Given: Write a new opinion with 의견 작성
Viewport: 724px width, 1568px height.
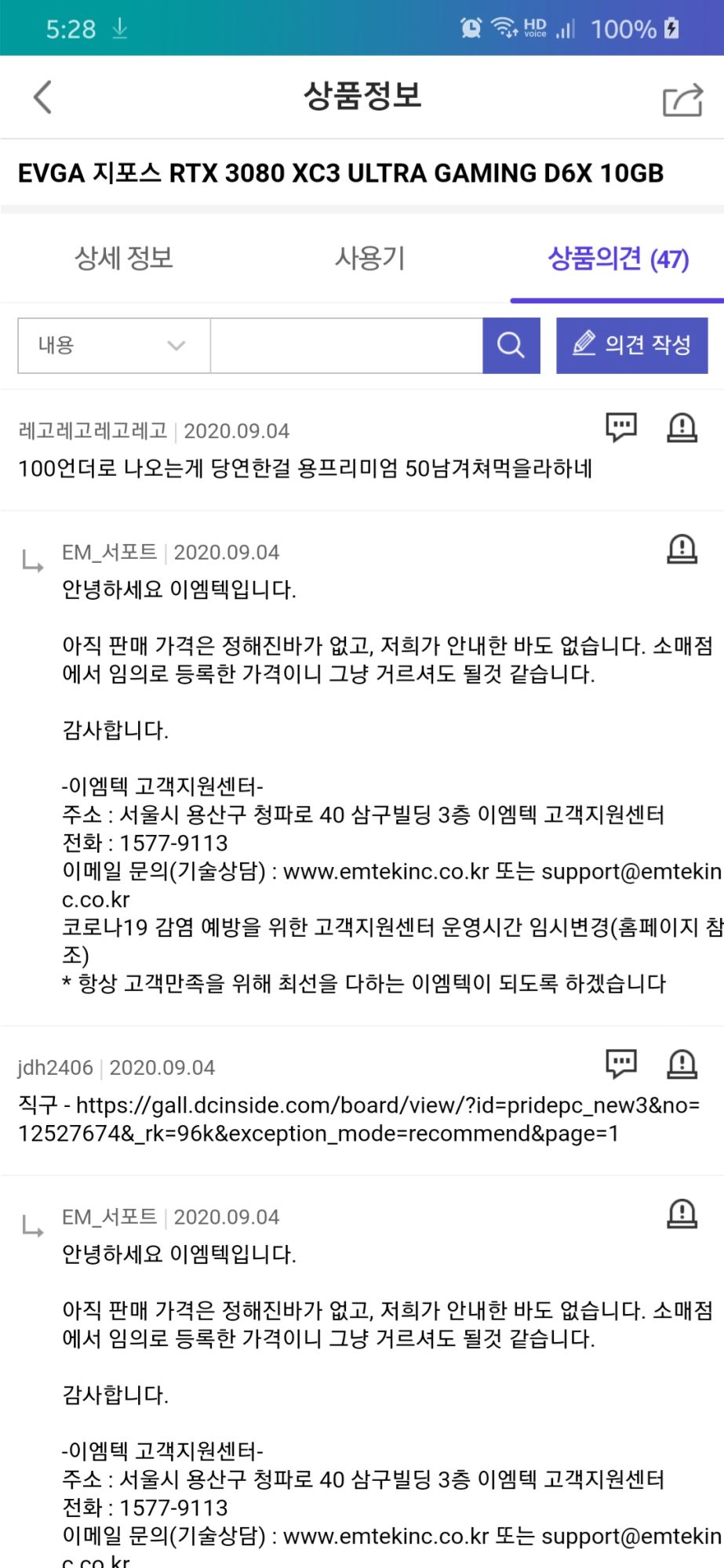Looking at the screenshot, I should (632, 345).
